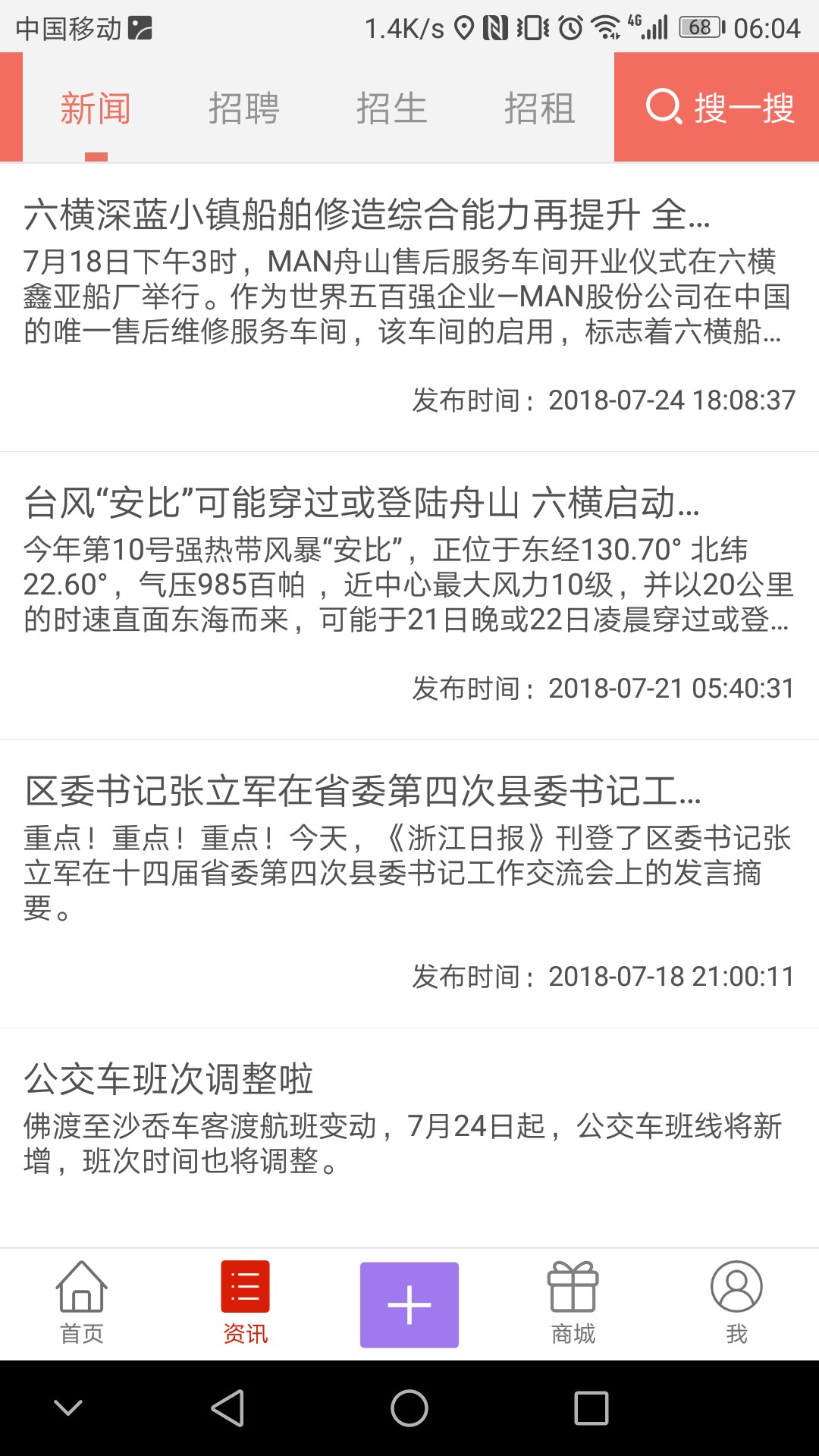
Task: Select the 资讯 bottom tab
Action: tap(246, 1304)
